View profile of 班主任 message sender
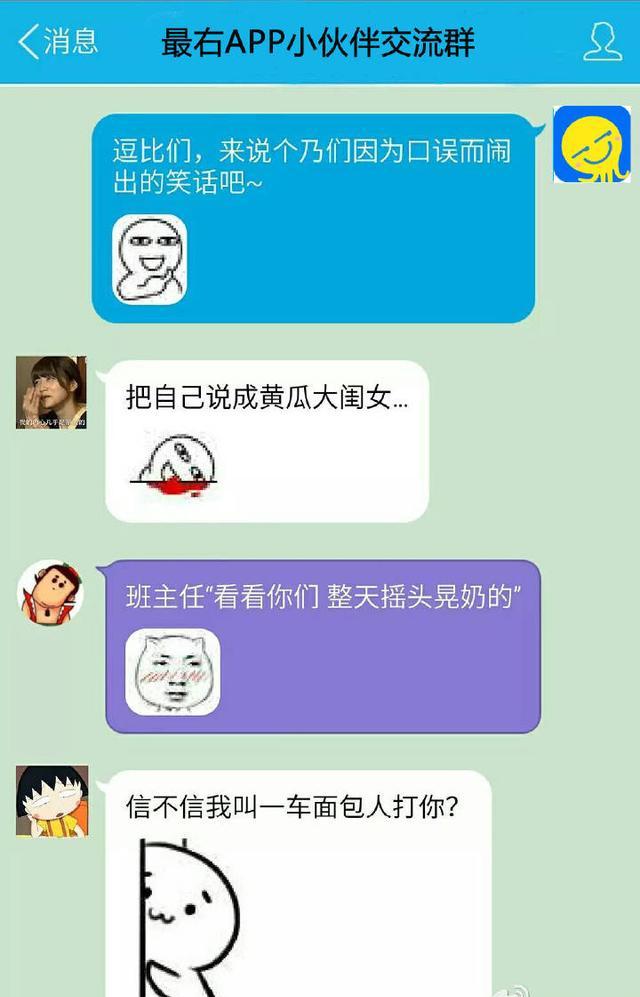640x997 pixels. click(x=51, y=592)
